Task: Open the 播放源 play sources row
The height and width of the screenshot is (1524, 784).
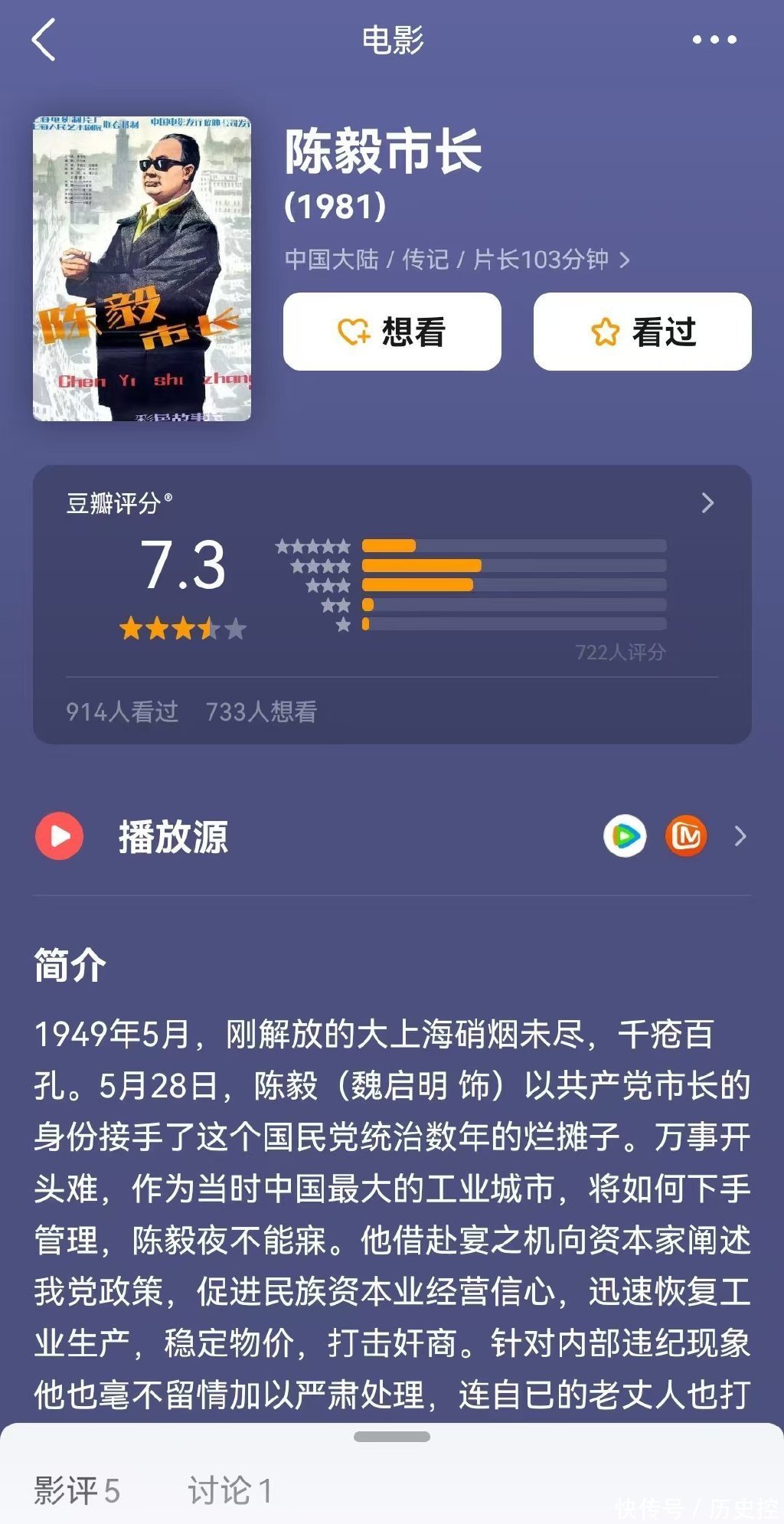Action: coord(392,836)
